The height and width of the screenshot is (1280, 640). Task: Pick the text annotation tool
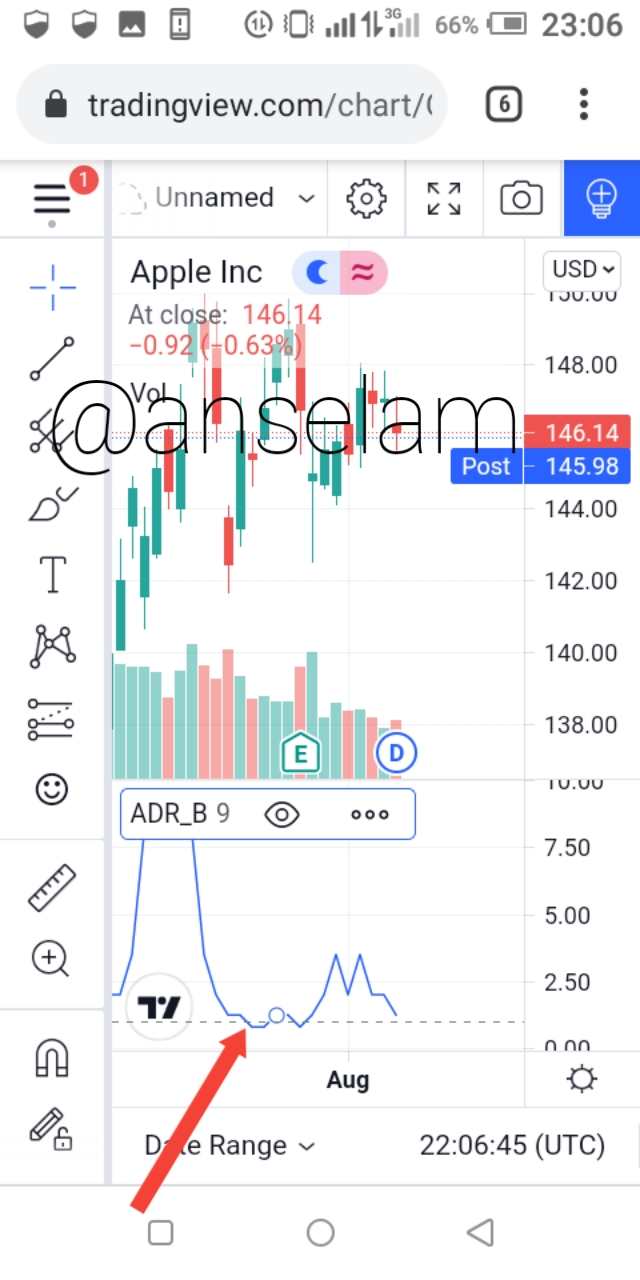pos(52,575)
